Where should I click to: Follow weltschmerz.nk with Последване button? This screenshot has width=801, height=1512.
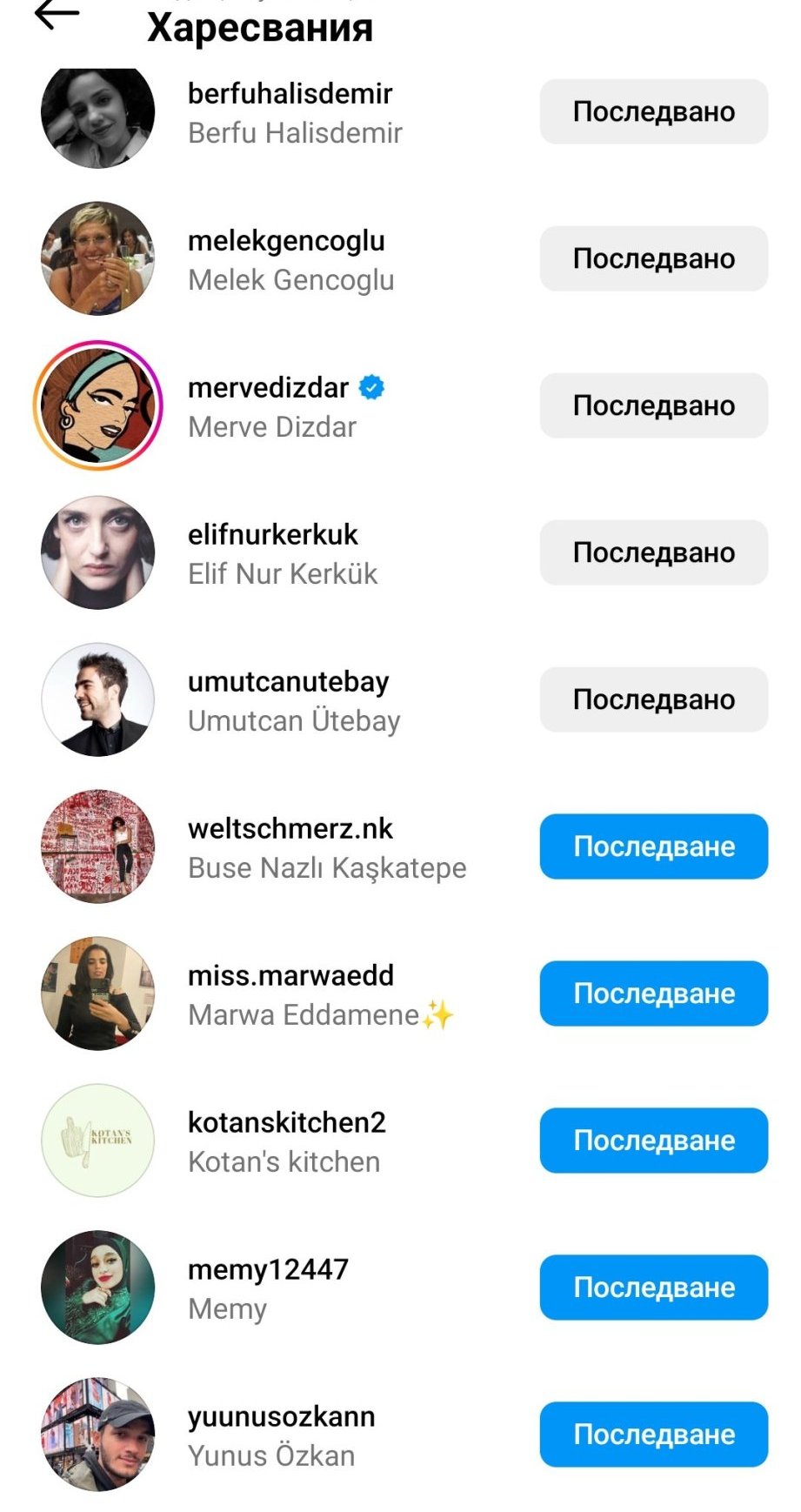[653, 846]
